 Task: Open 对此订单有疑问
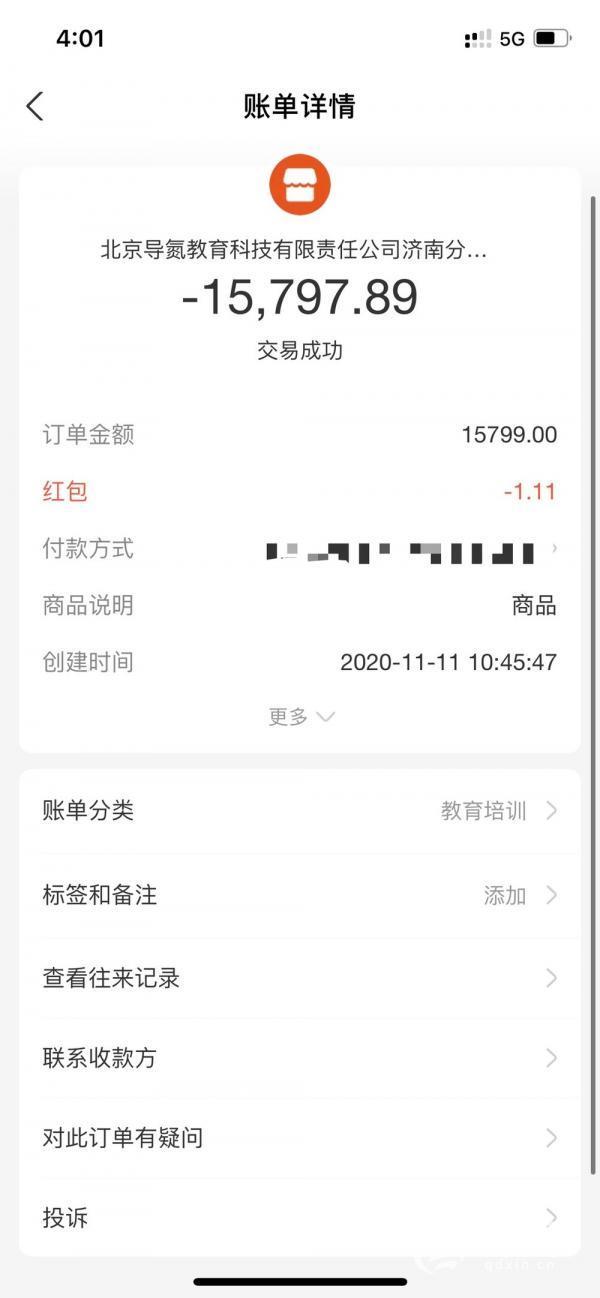300,1138
